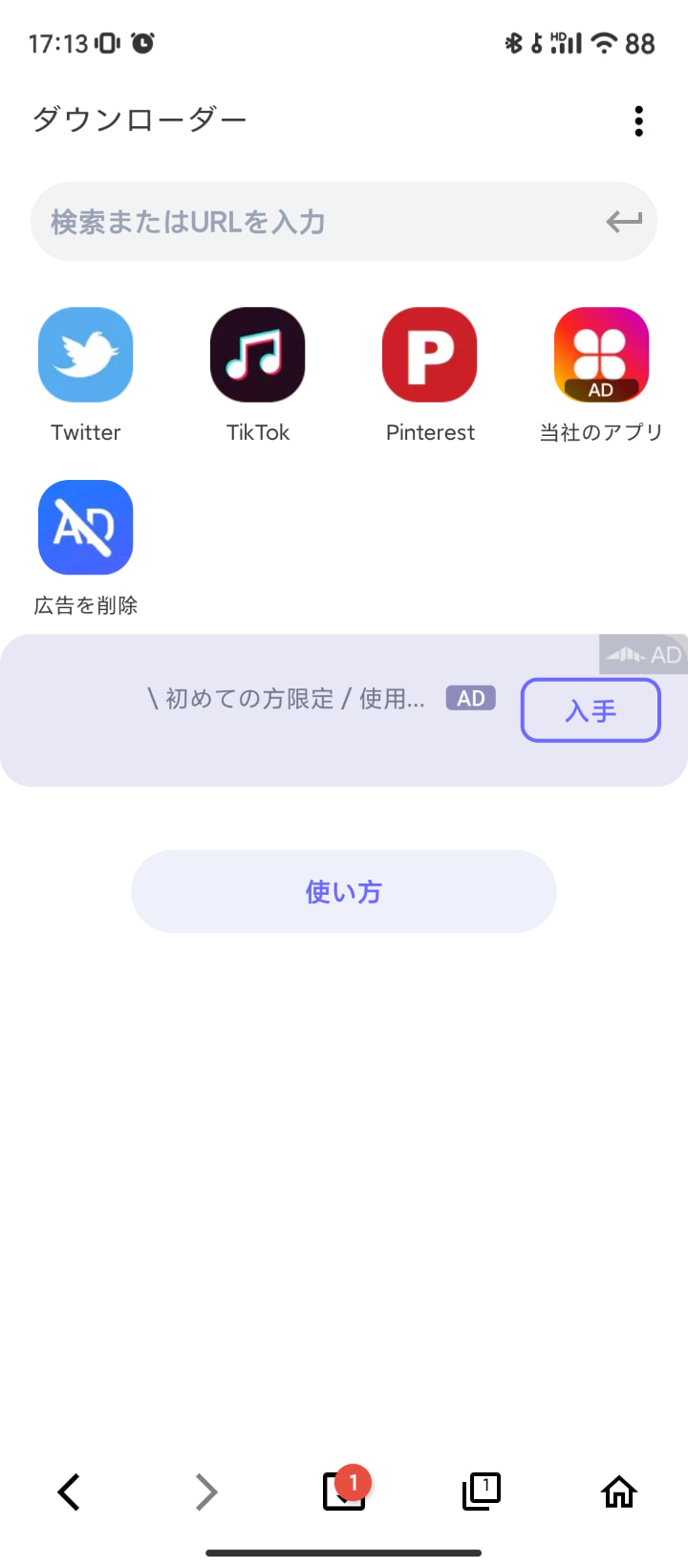
Task: Go forward with the right arrow
Action: [206, 1492]
